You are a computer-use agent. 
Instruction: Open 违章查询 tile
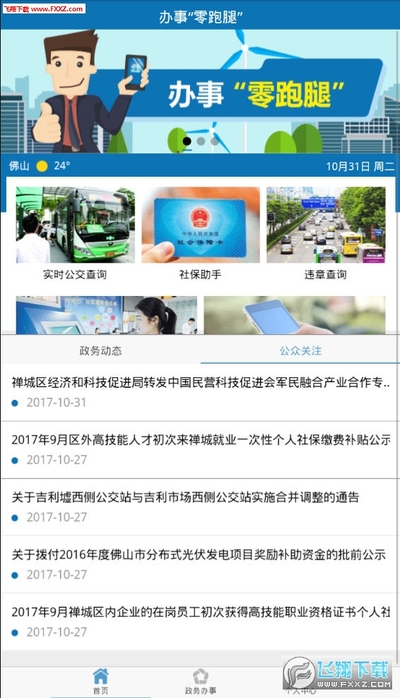[326, 234]
